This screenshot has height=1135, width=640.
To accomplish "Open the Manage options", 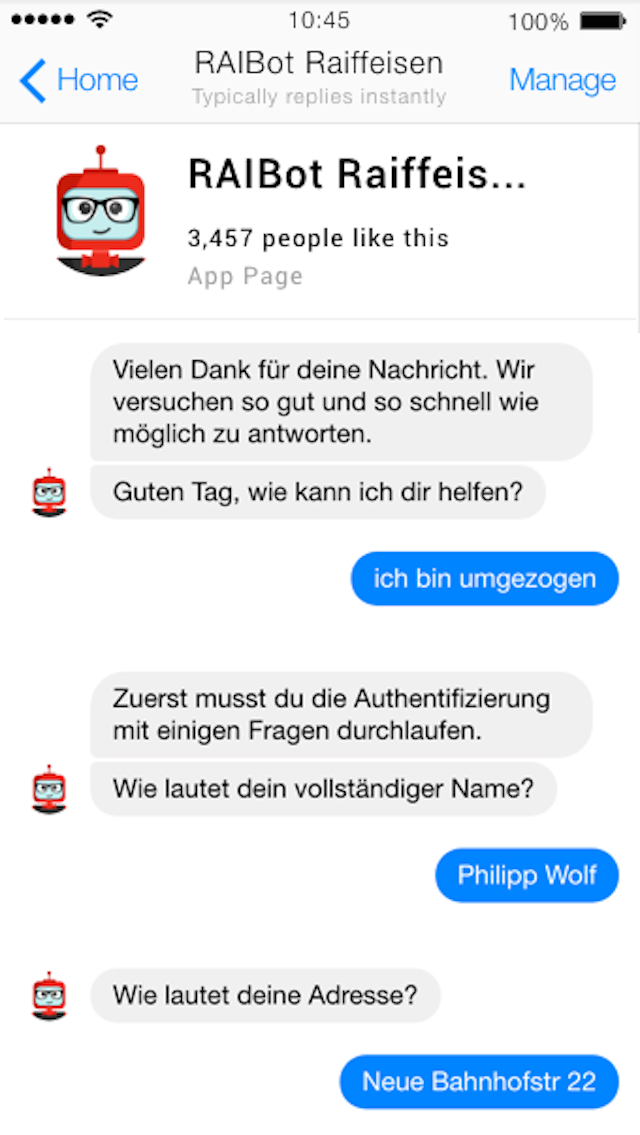I will pyautogui.click(x=562, y=80).
